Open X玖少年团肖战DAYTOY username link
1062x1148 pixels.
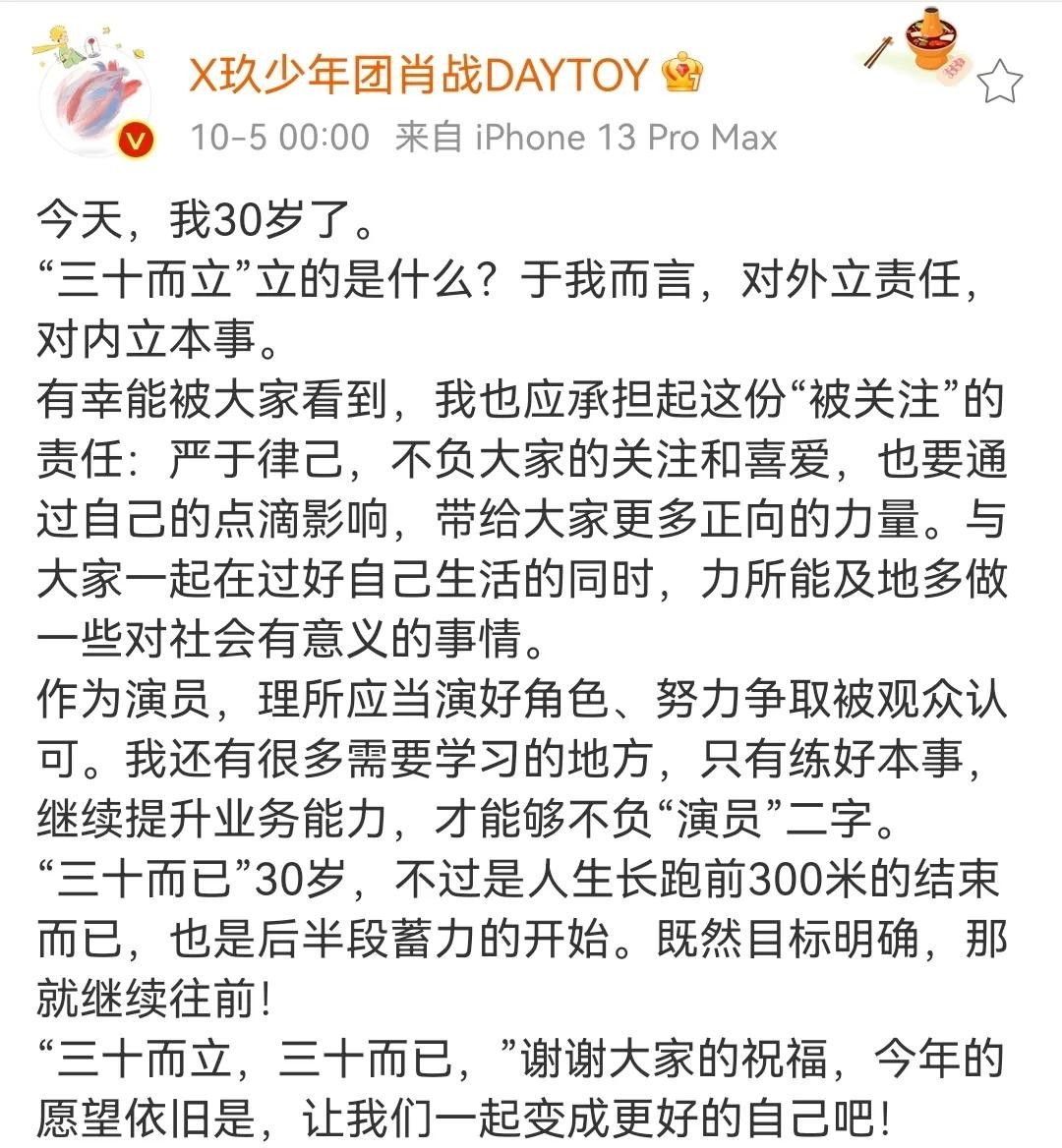[x=418, y=75]
